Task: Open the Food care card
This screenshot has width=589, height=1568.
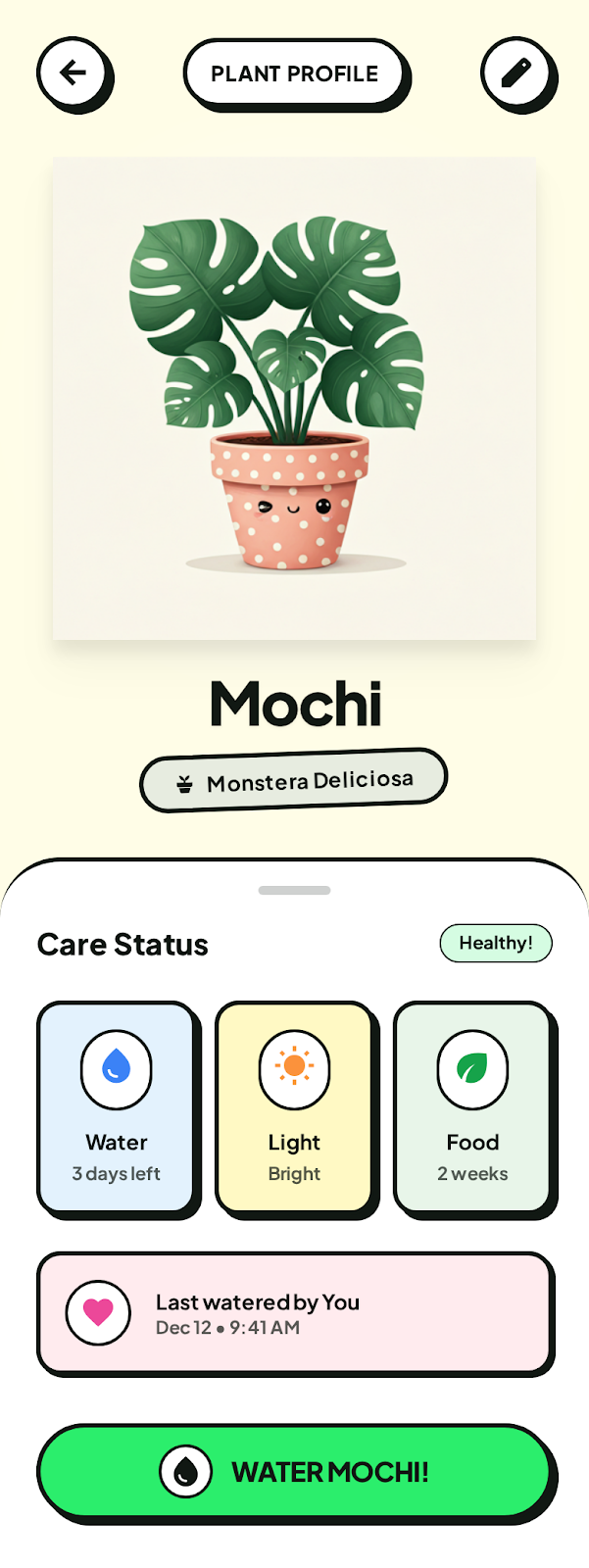Action: point(472,1107)
